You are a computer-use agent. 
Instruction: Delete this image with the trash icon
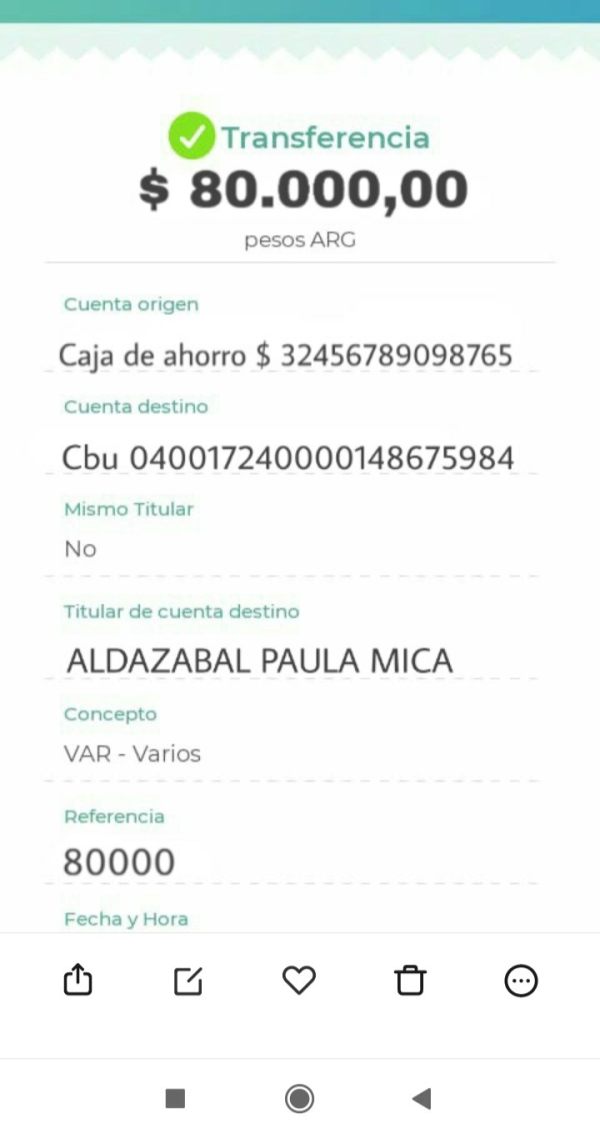click(x=410, y=981)
